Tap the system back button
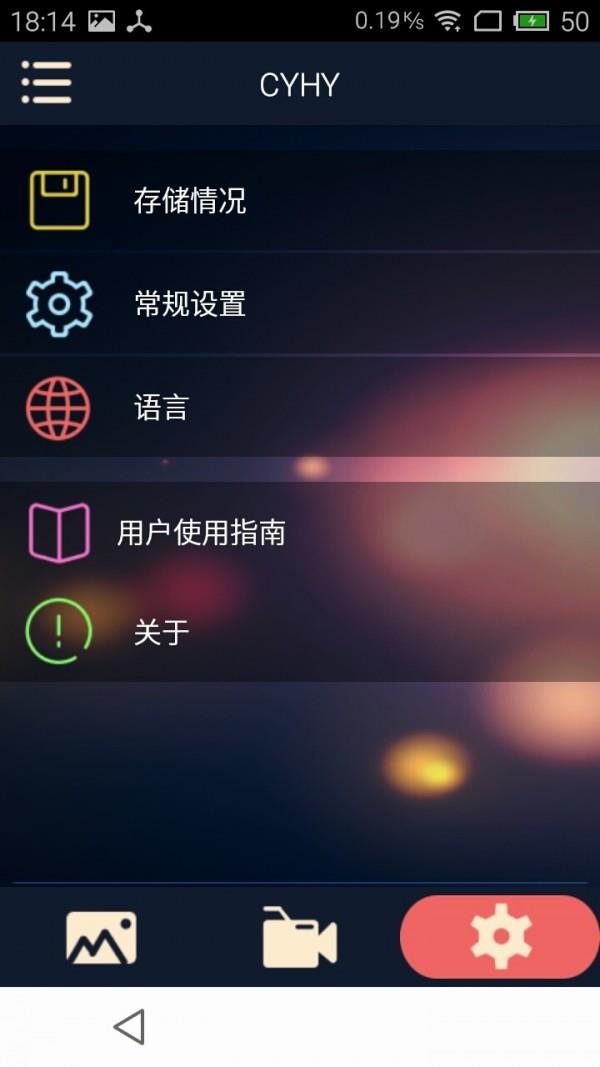The height and width of the screenshot is (1067, 600). pos(129,1027)
